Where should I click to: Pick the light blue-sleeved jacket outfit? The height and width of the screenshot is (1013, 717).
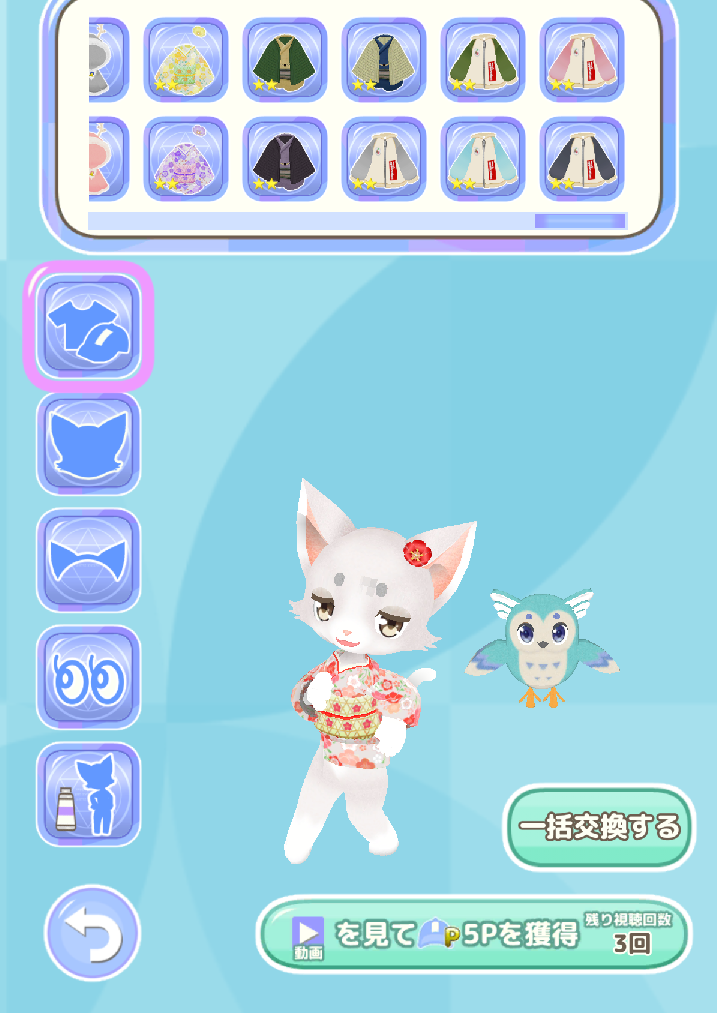coord(483,158)
